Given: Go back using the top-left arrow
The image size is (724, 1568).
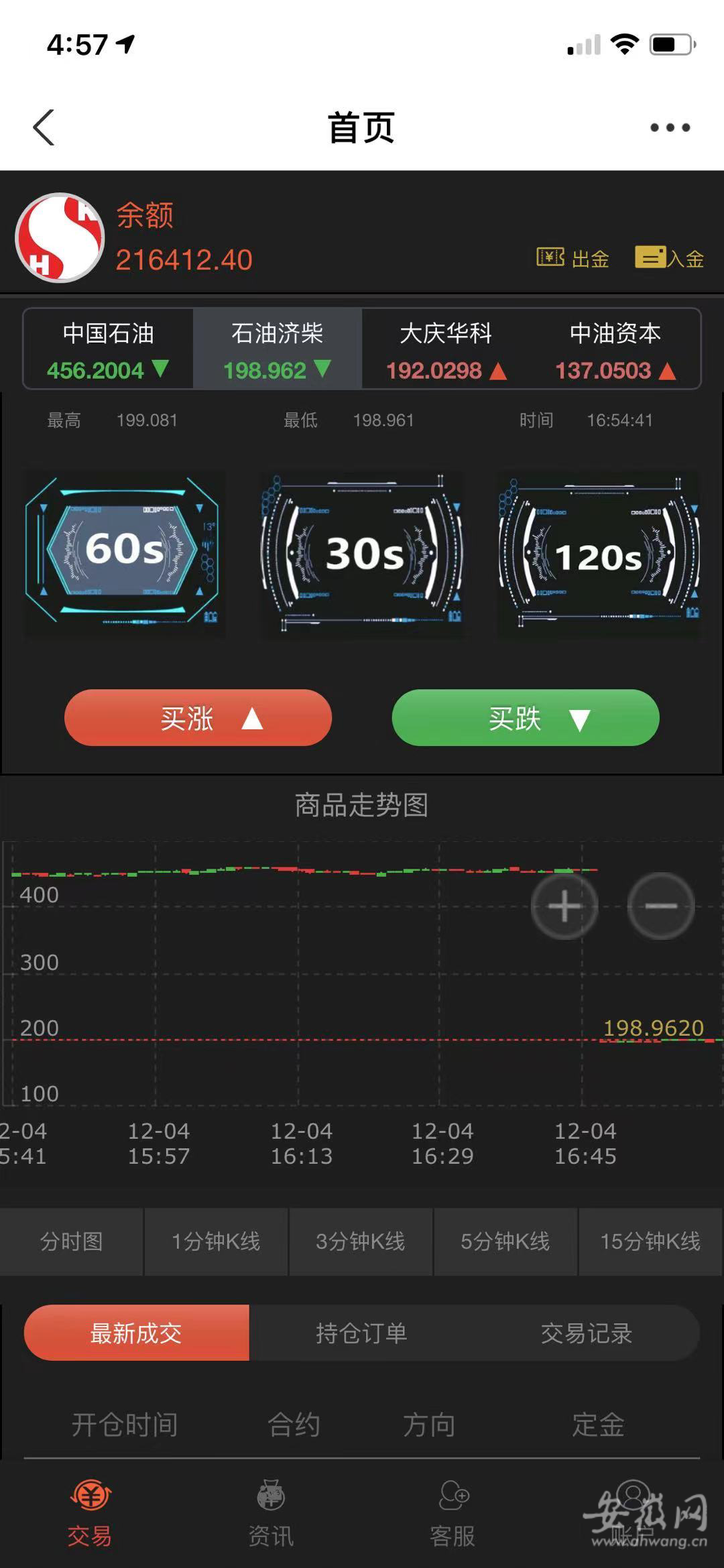Looking at the screenshot, I should [x=44, y=127].
